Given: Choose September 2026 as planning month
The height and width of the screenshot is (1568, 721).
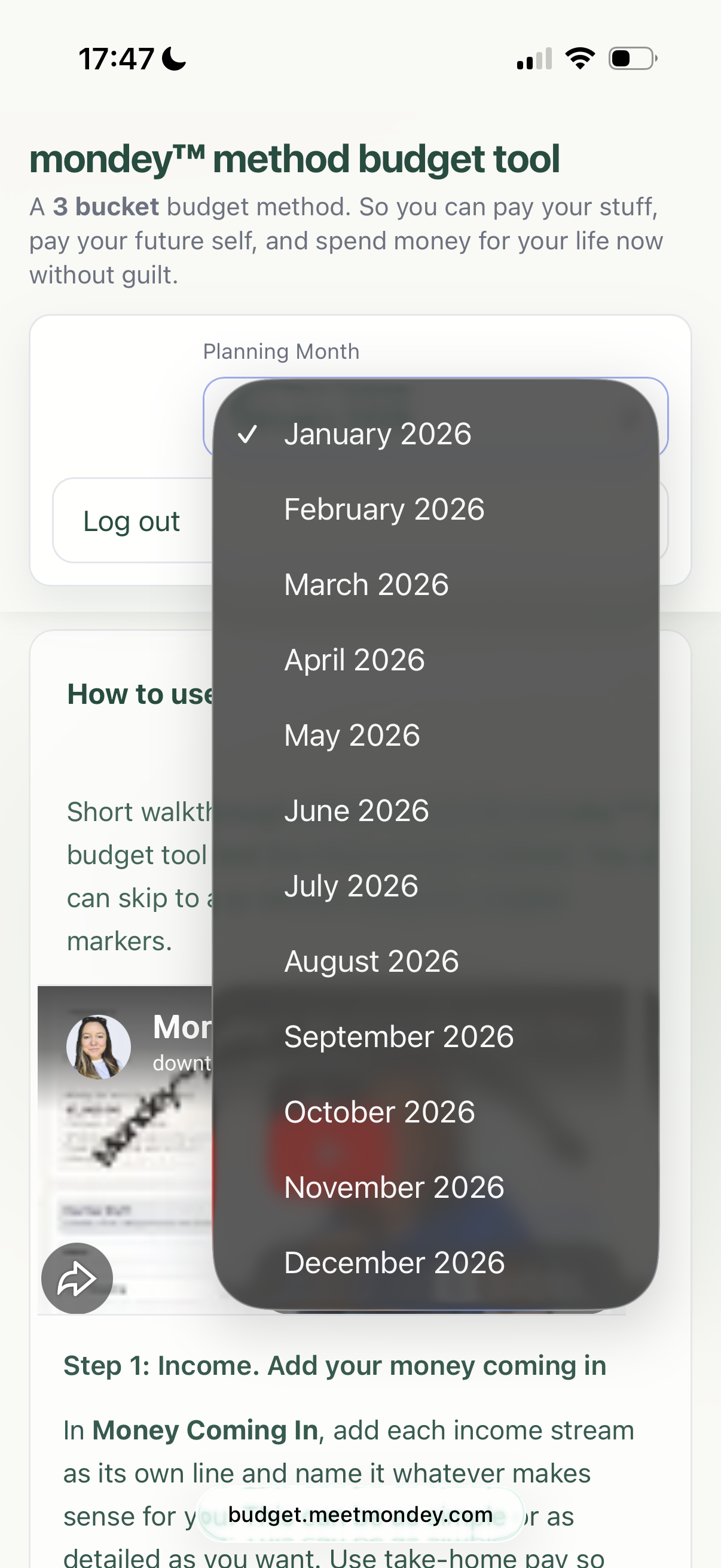Looking at the screenshot, I should (x=399, y=1035).
